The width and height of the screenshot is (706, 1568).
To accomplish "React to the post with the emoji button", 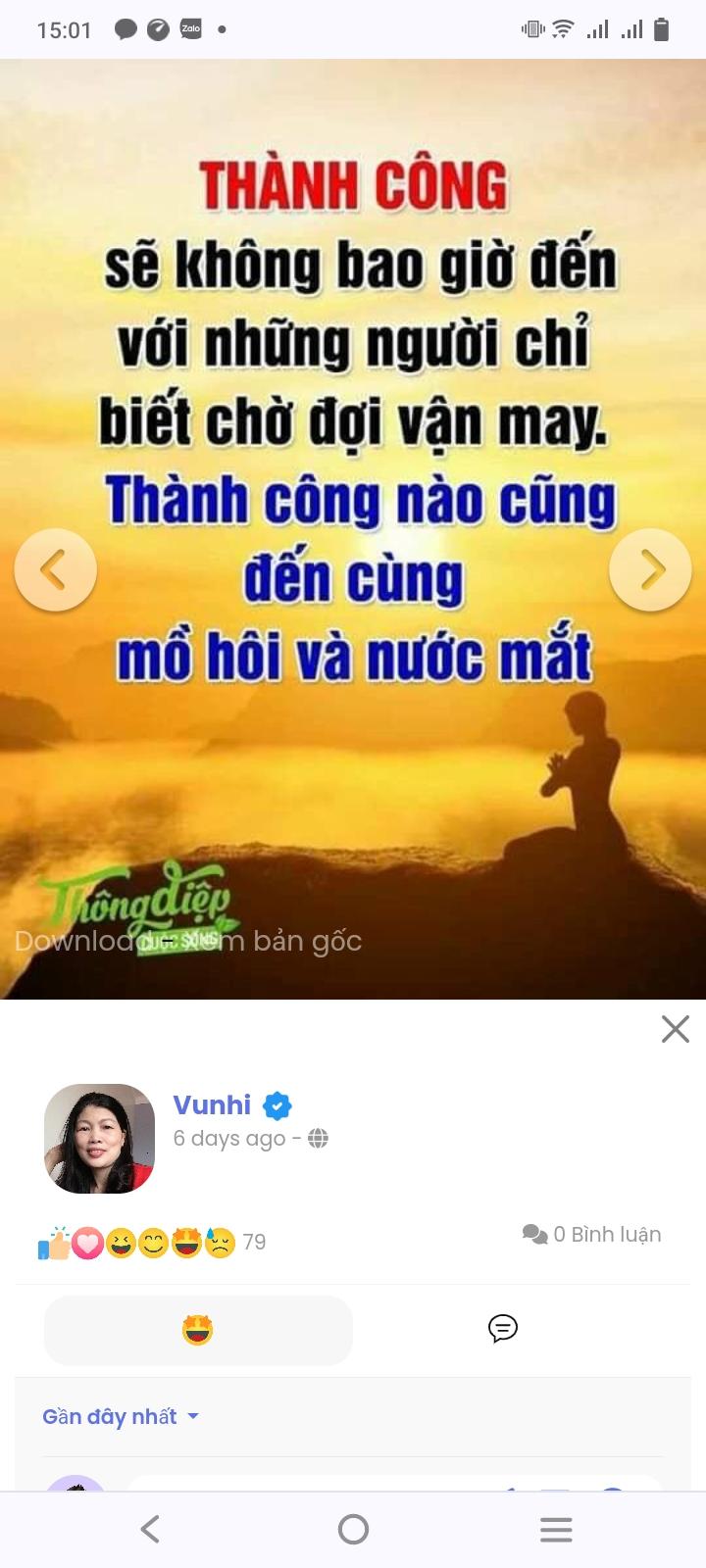I will point(198,1330).
